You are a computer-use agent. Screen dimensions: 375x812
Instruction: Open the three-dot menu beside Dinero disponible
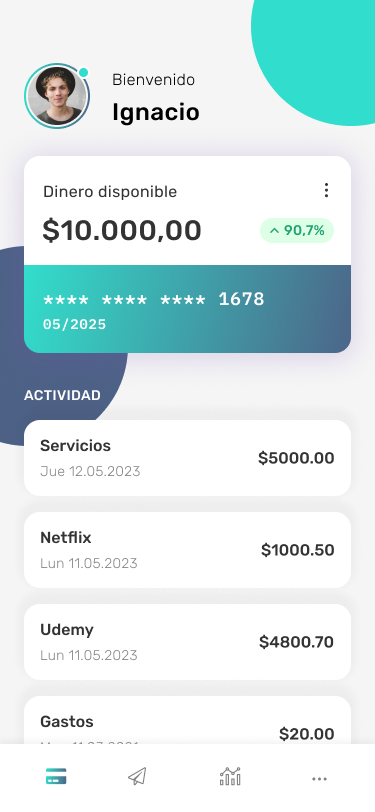point(326,191)
